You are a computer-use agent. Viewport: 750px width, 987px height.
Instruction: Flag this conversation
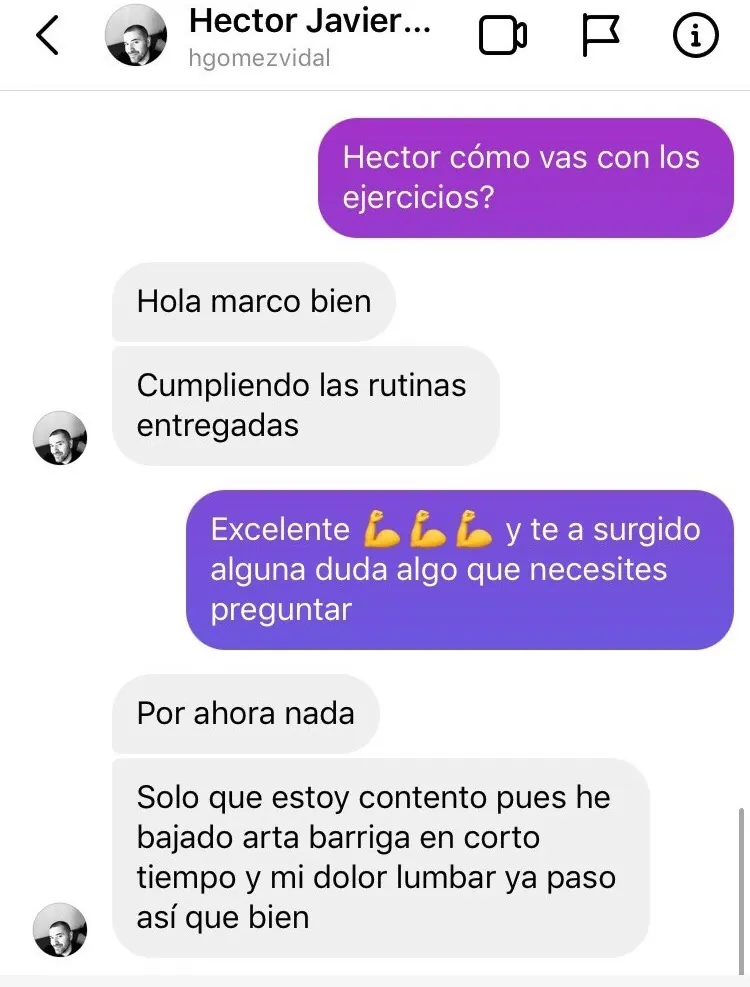pyautogui.click(x=601, y=37)
